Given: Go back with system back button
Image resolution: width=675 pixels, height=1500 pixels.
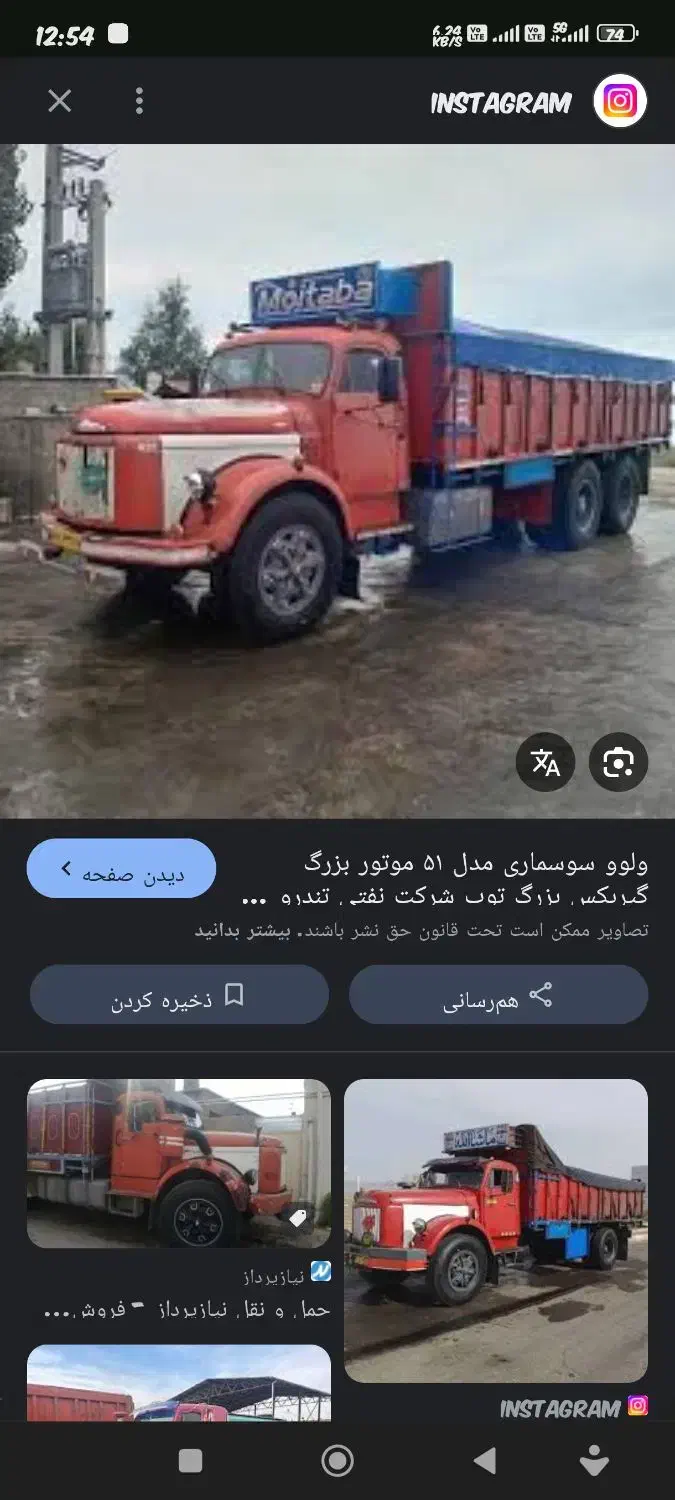Looking at the screenshot, I should point(485,1461).
